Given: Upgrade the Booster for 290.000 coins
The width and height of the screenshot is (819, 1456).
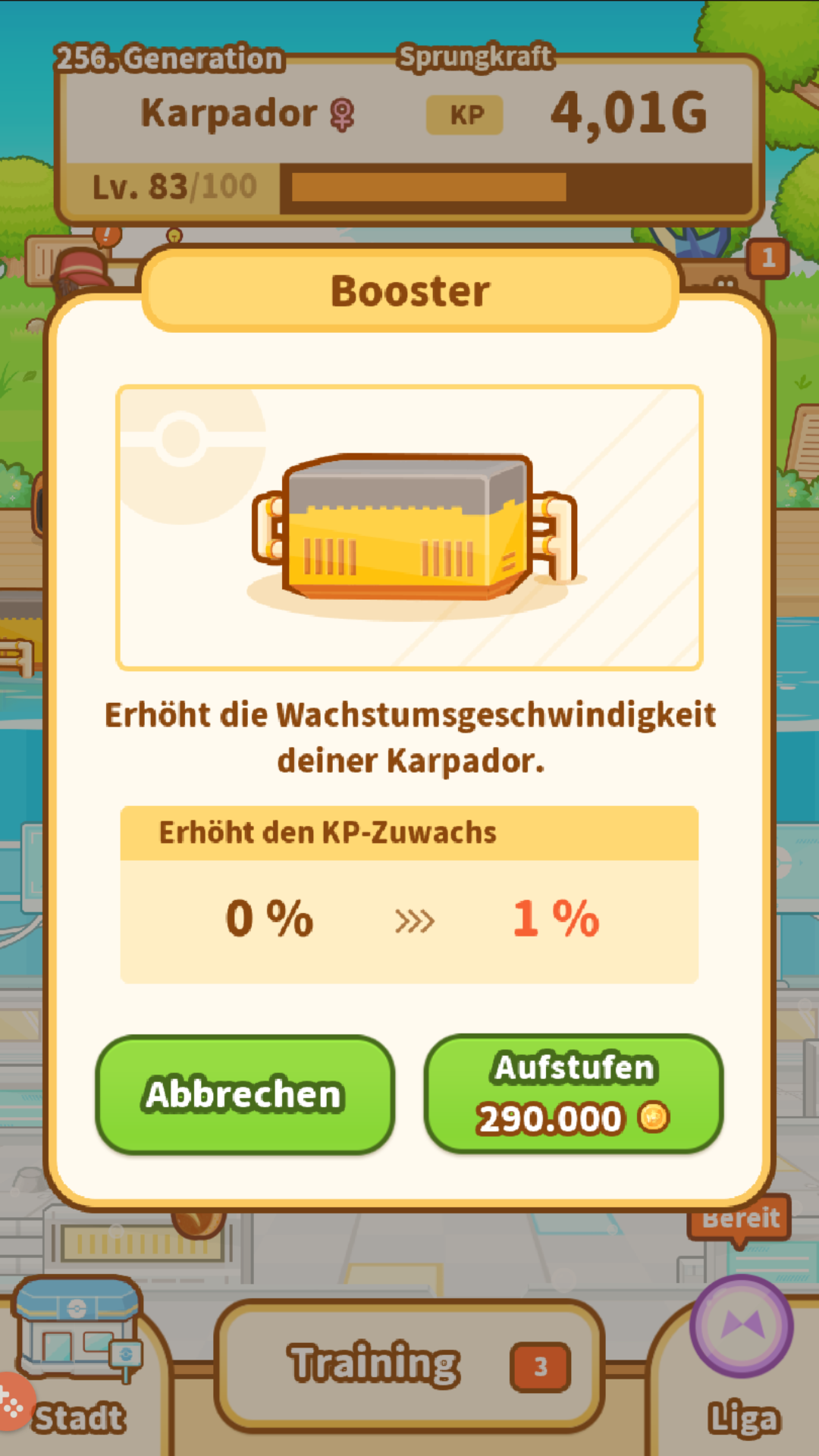Looking at the screenshot, I should (x=573, y=1094).
